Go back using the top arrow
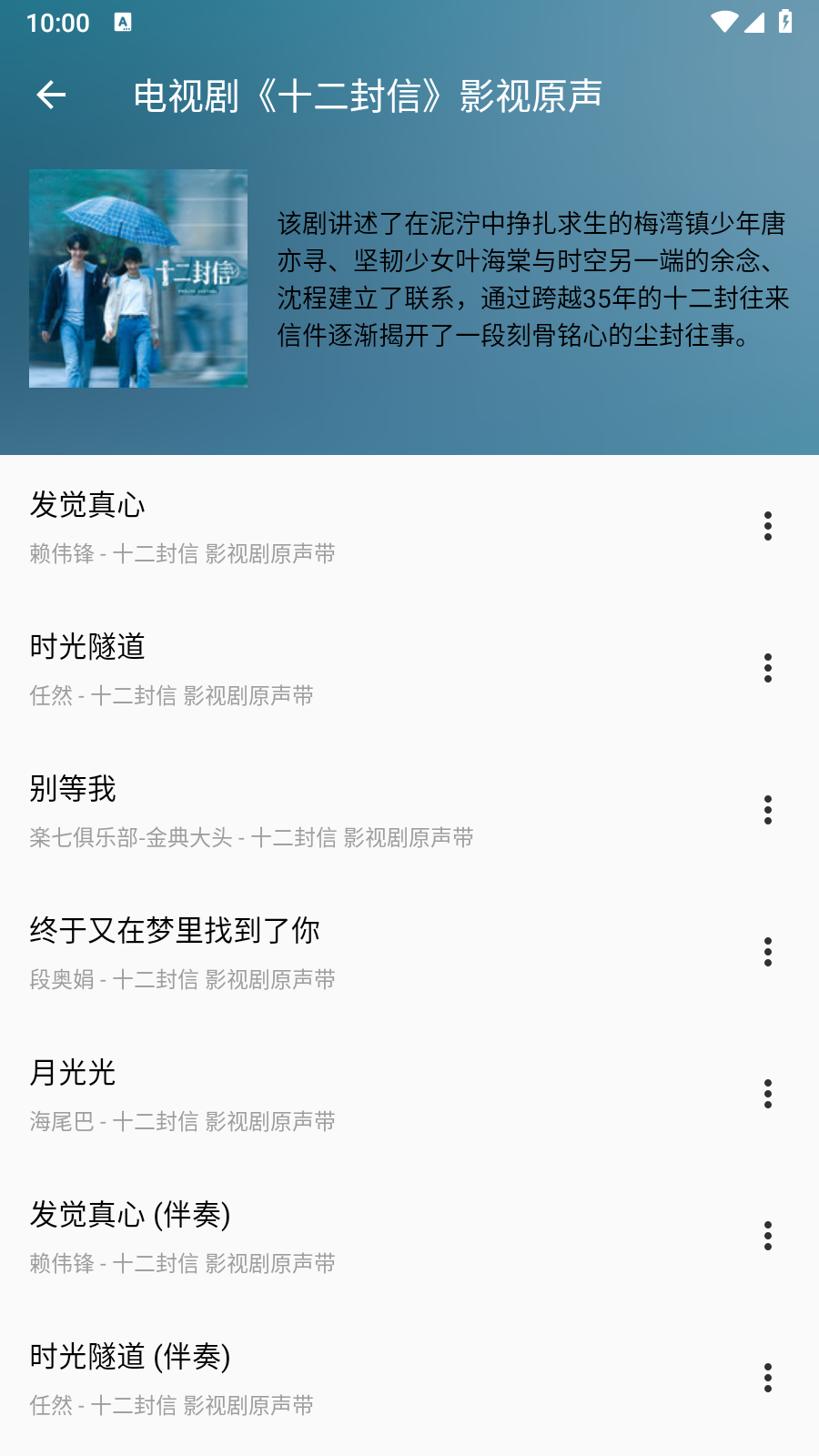Screen dimensions: 819x1456 (x=51, y=95)
